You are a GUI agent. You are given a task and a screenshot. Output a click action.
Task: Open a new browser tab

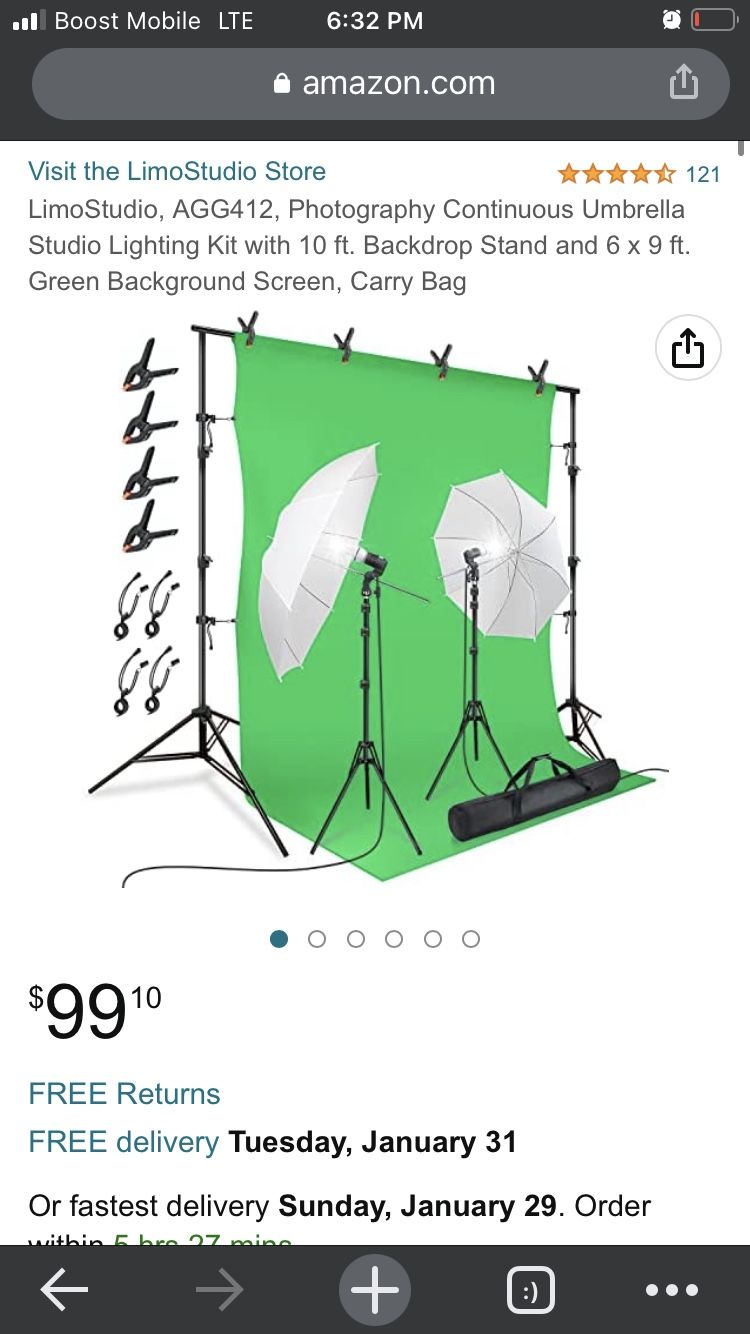pyautogui.click(x=374, y=1290)
